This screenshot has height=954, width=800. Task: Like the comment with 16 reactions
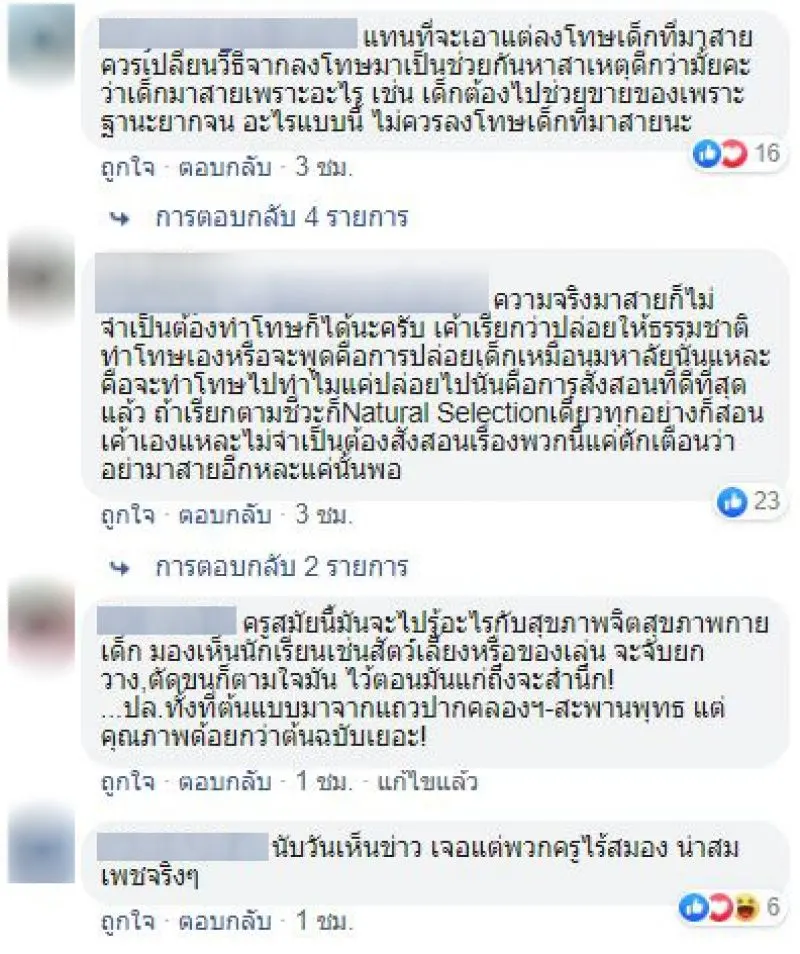click(x=126, y=169)
